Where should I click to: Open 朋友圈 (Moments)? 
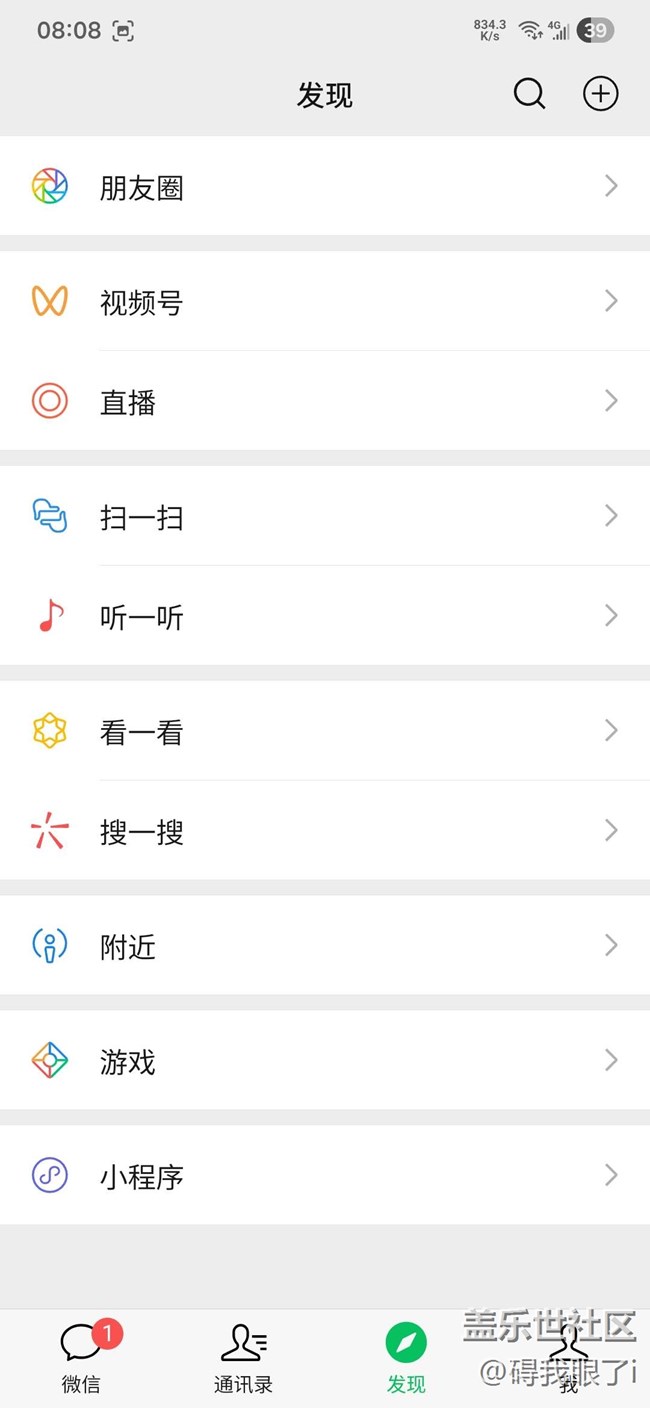325,187
